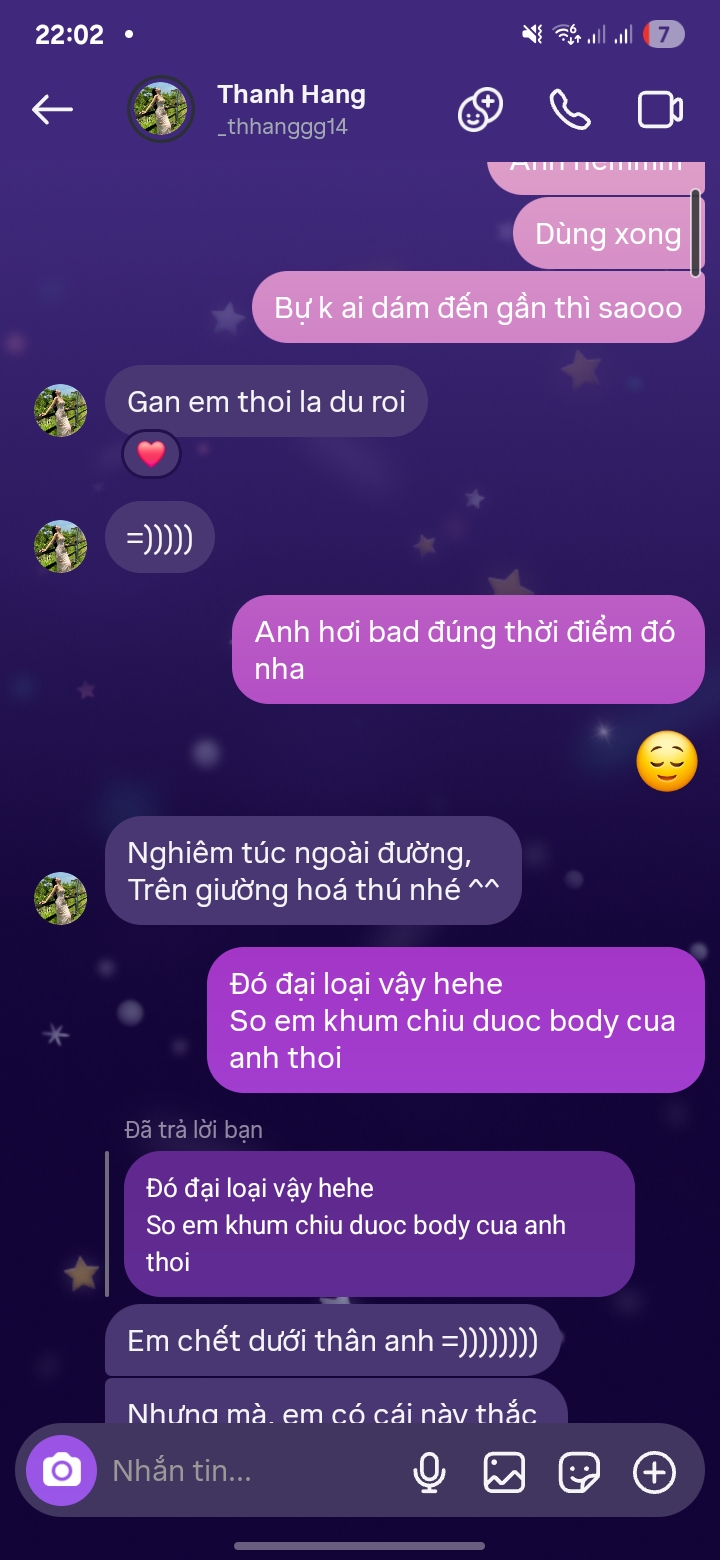The height and width of the screenshot is (1560, 720).
Task: Start a voice call with Thanh Hang
Action: [570, 109]
